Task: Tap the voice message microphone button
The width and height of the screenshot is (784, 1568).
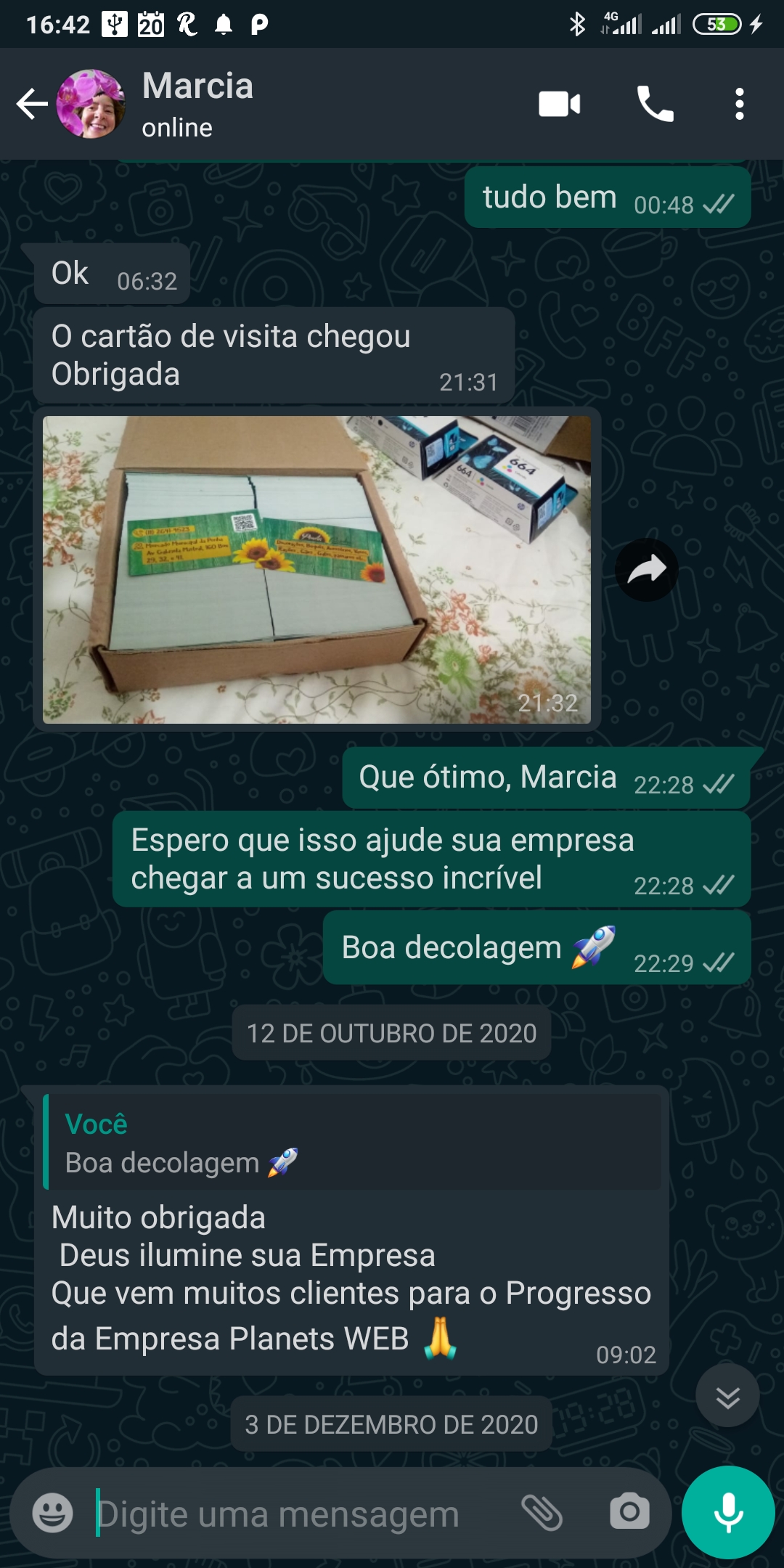Action: coord(728,1514)
